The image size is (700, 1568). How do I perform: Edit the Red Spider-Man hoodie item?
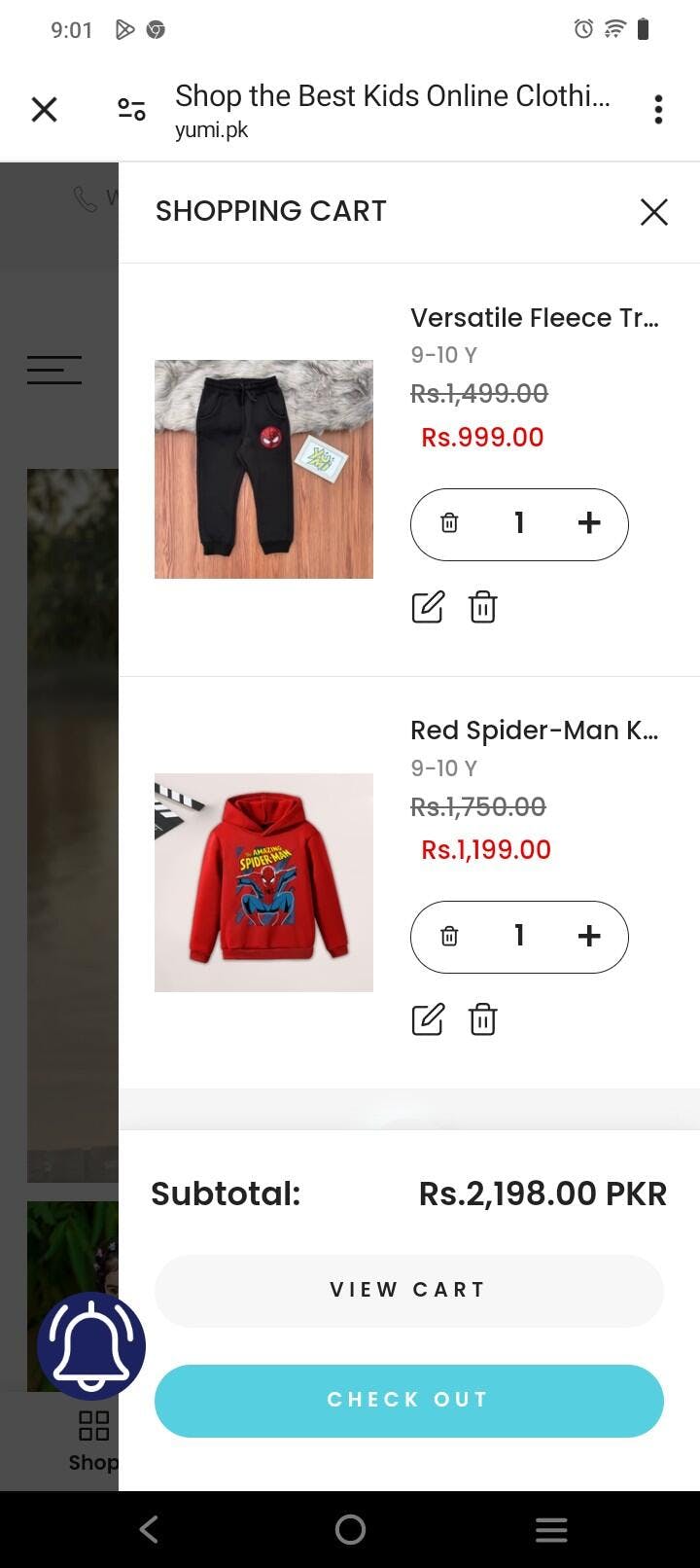(x=428, y=1019)
